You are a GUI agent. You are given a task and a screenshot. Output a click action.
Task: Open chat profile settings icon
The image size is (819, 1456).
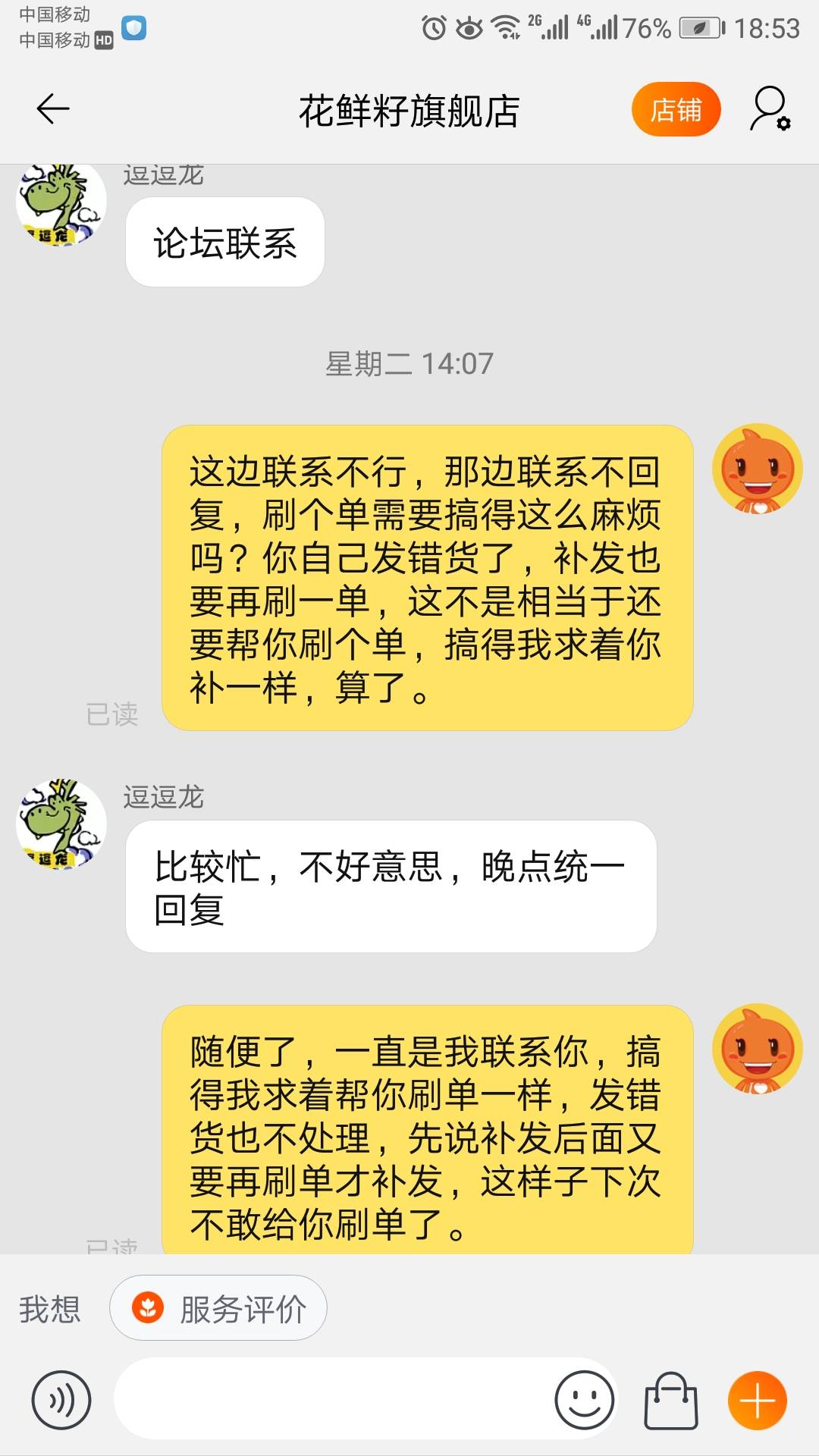770,109
